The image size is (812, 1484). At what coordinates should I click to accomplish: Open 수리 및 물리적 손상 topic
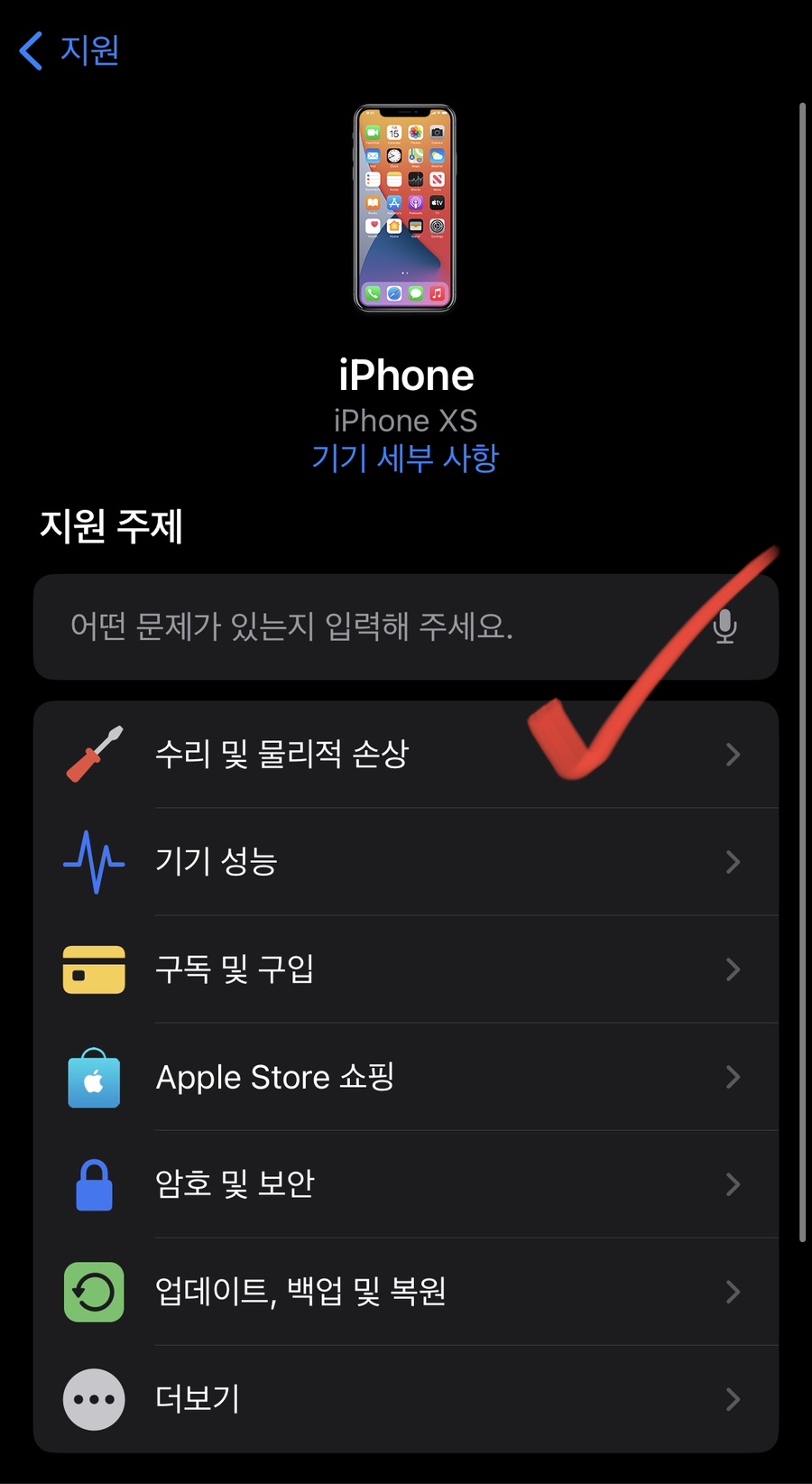point(406,754)
